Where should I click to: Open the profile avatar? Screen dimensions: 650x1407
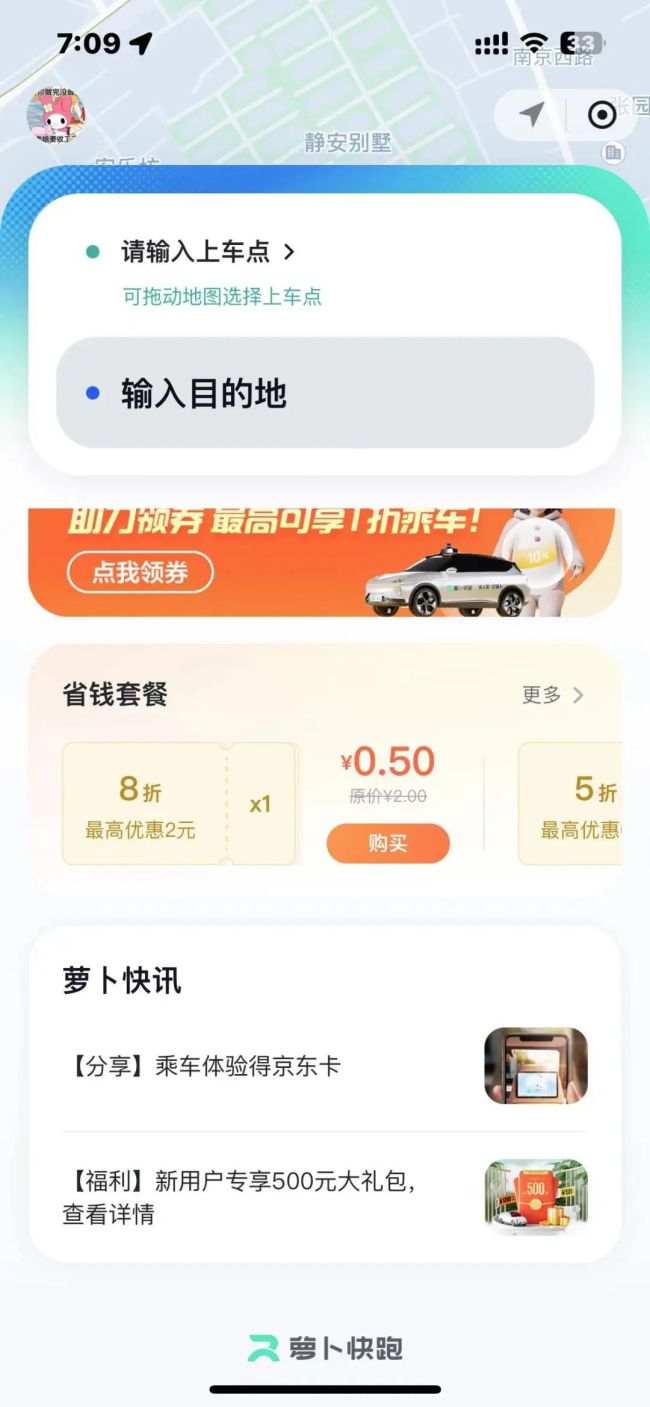55,116
